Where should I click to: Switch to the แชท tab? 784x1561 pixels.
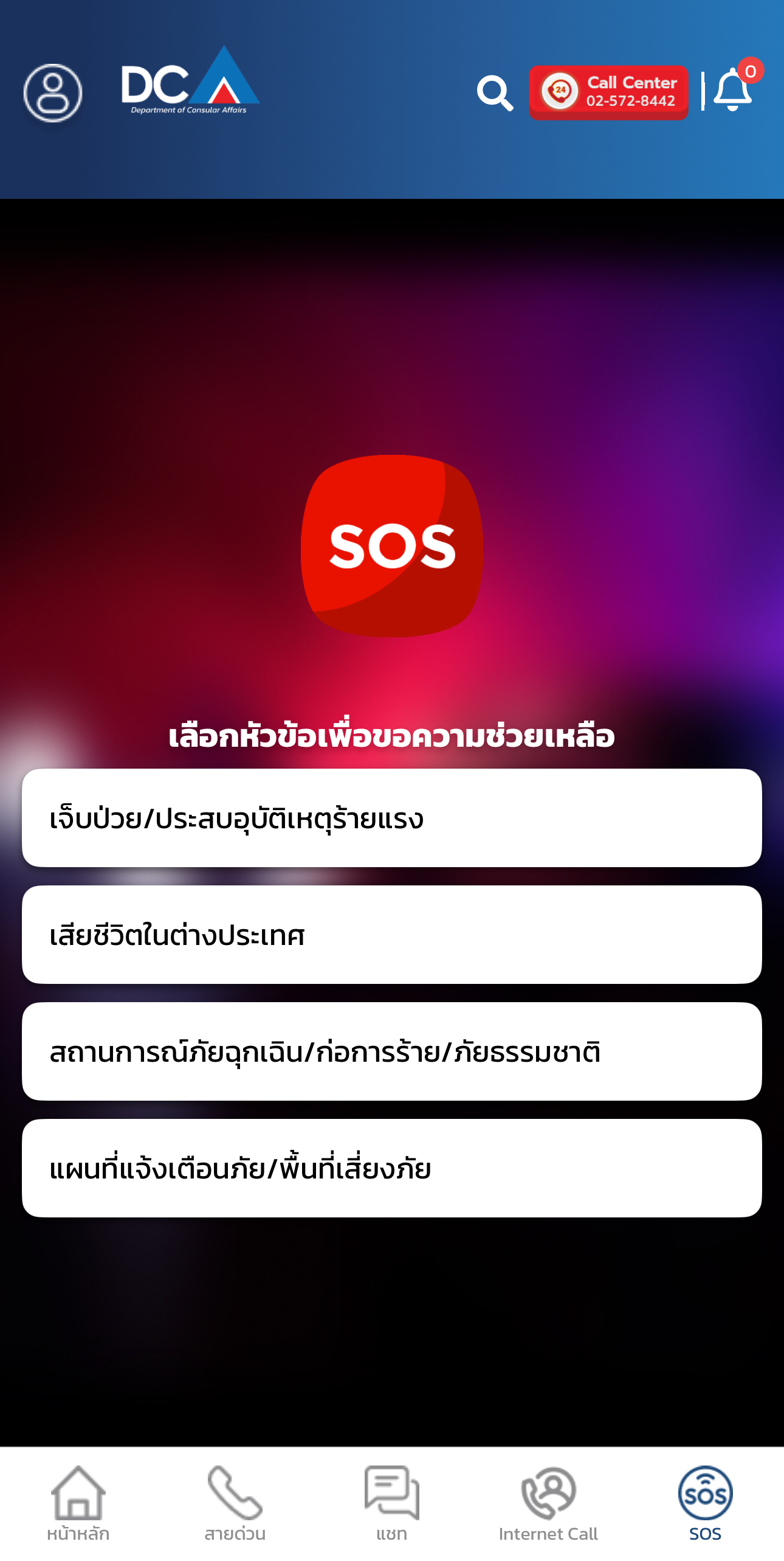tap(391, 1504)
